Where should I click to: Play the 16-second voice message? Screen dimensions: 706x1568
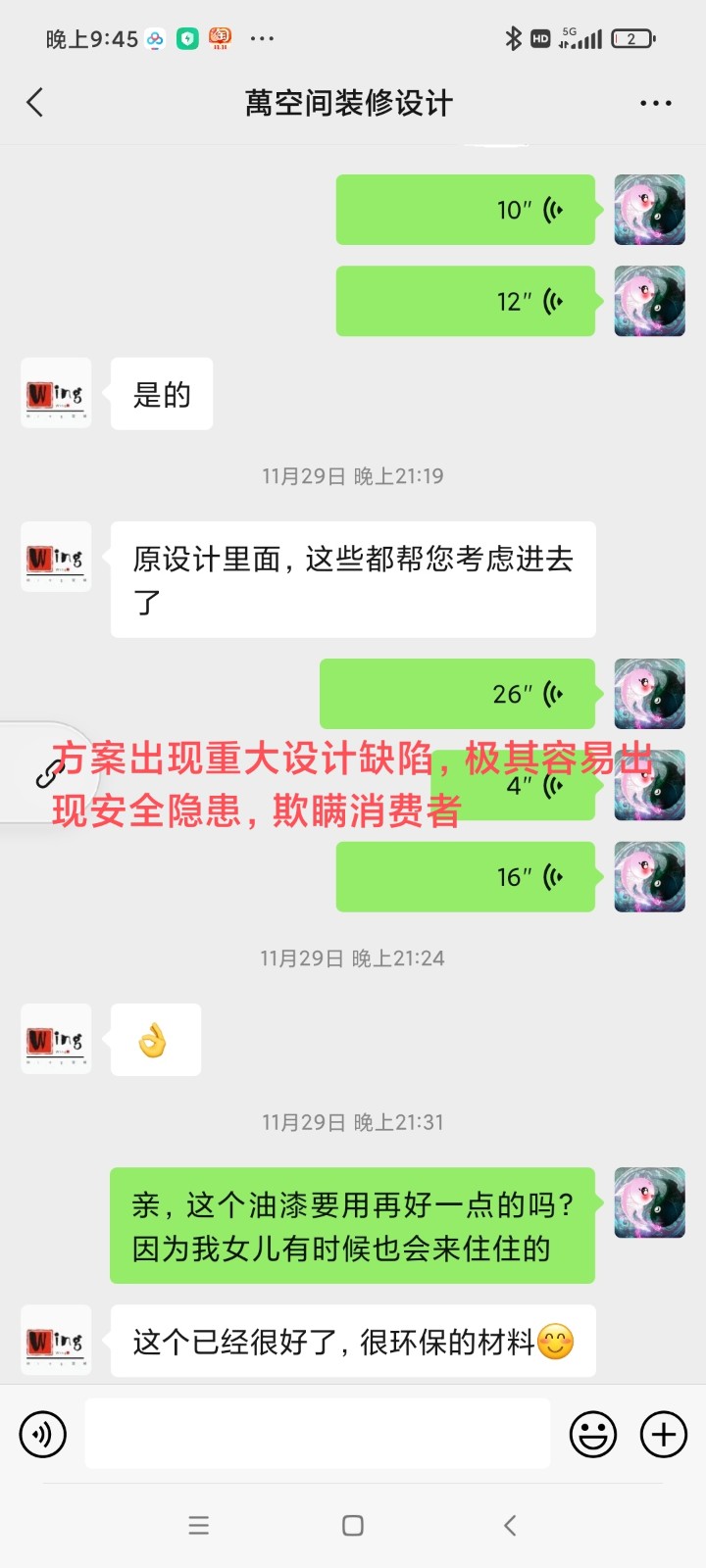pyautogui.click(x=466, y=877)
